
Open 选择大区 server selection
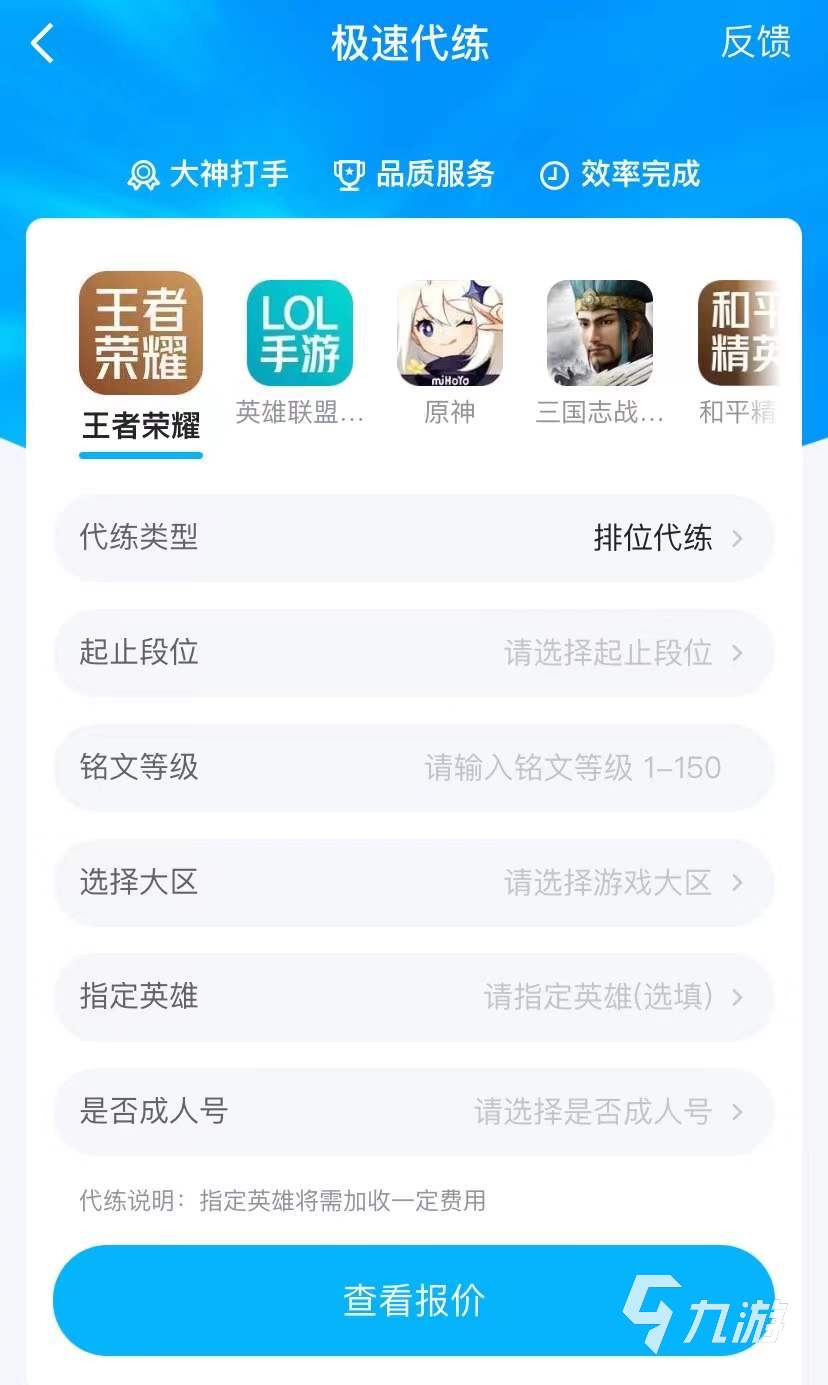click(414, 883)
